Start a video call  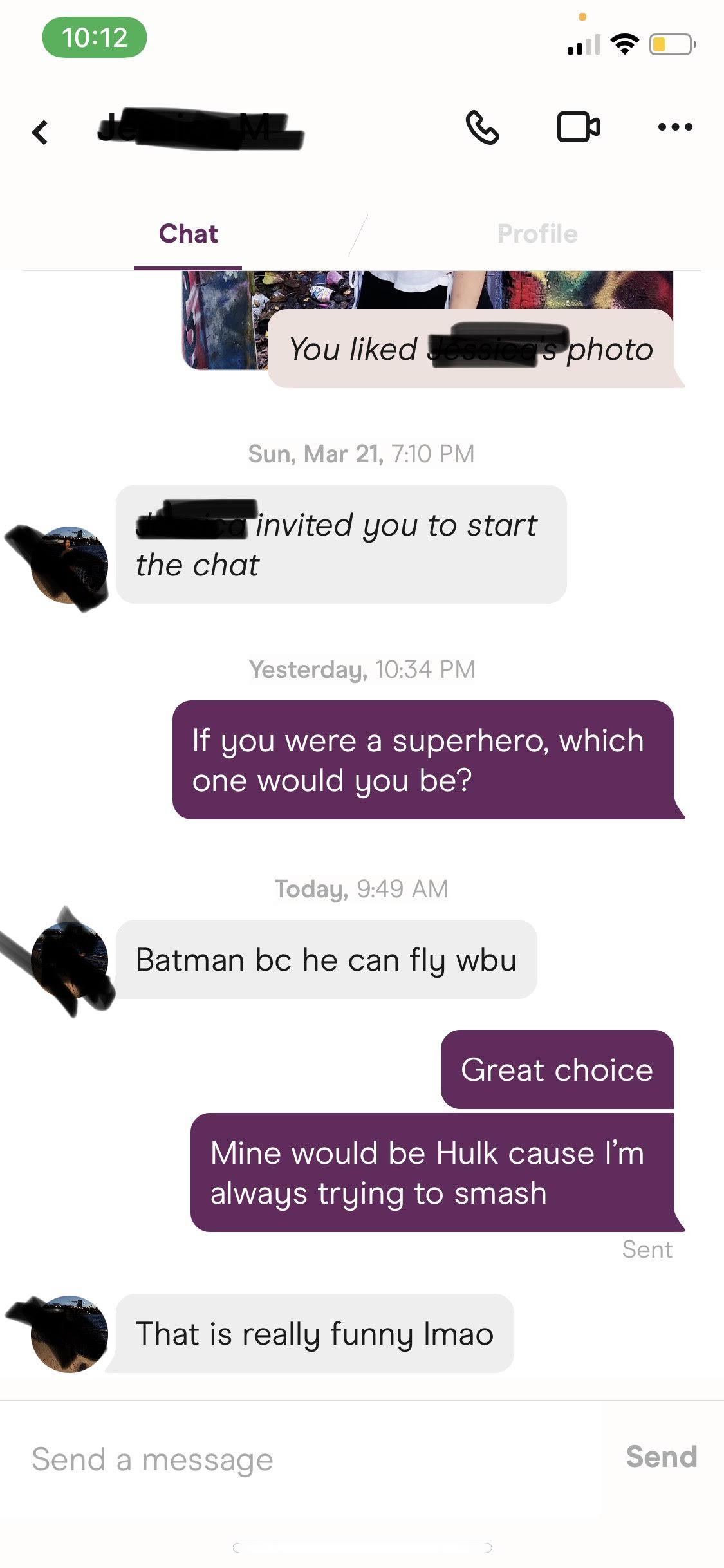point(578,127)
